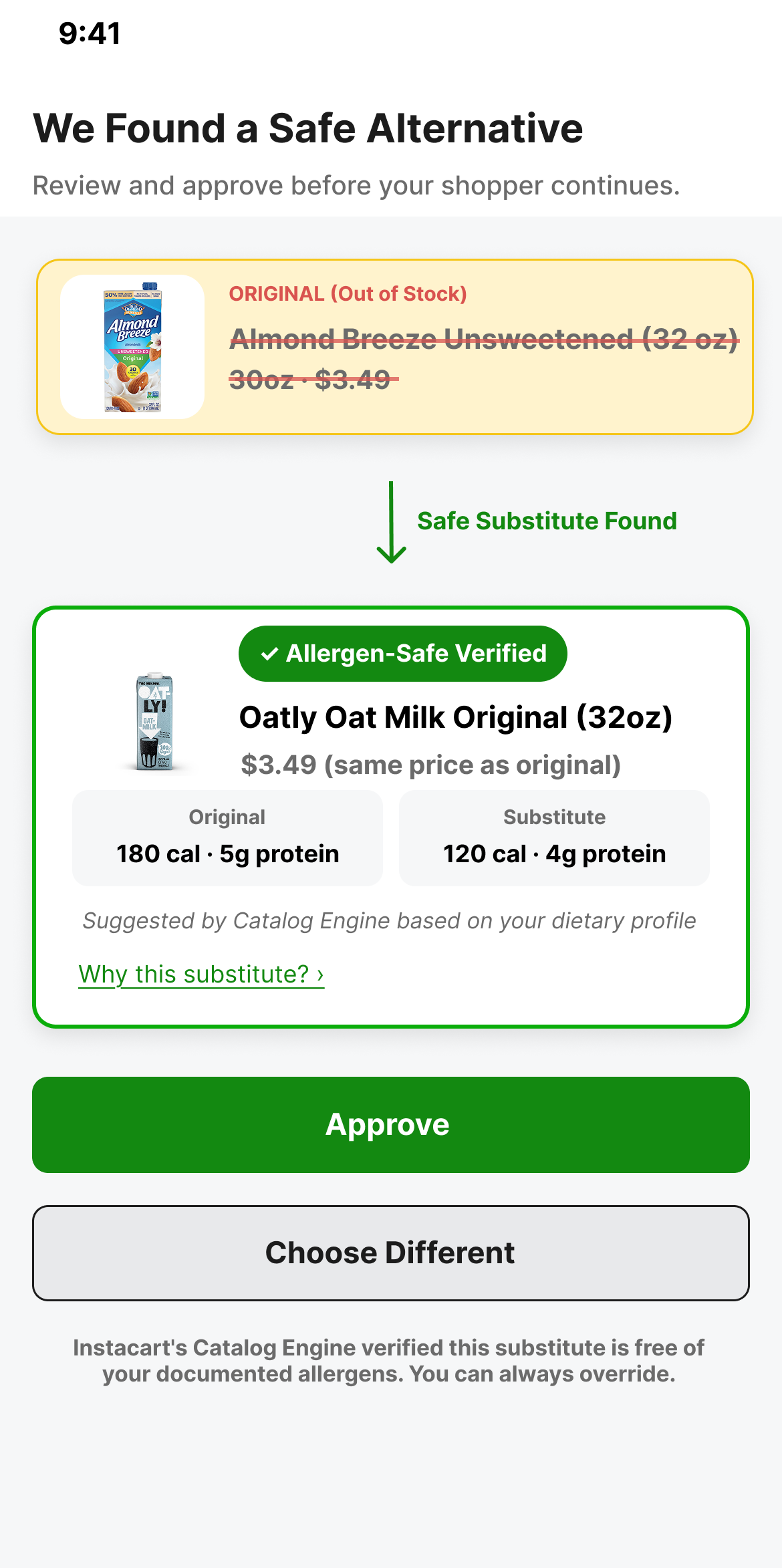
Task: Select the Oatly Oat Milk title
Action: click(x=459, y=716)
